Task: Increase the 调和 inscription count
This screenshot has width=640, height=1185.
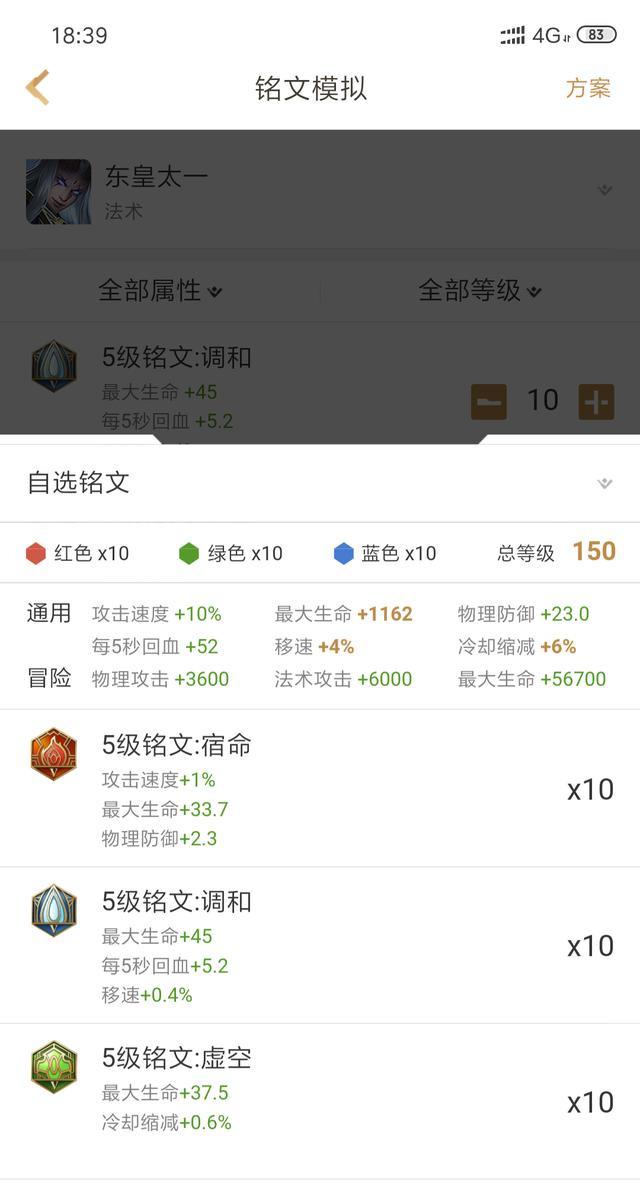Action: 596,402
